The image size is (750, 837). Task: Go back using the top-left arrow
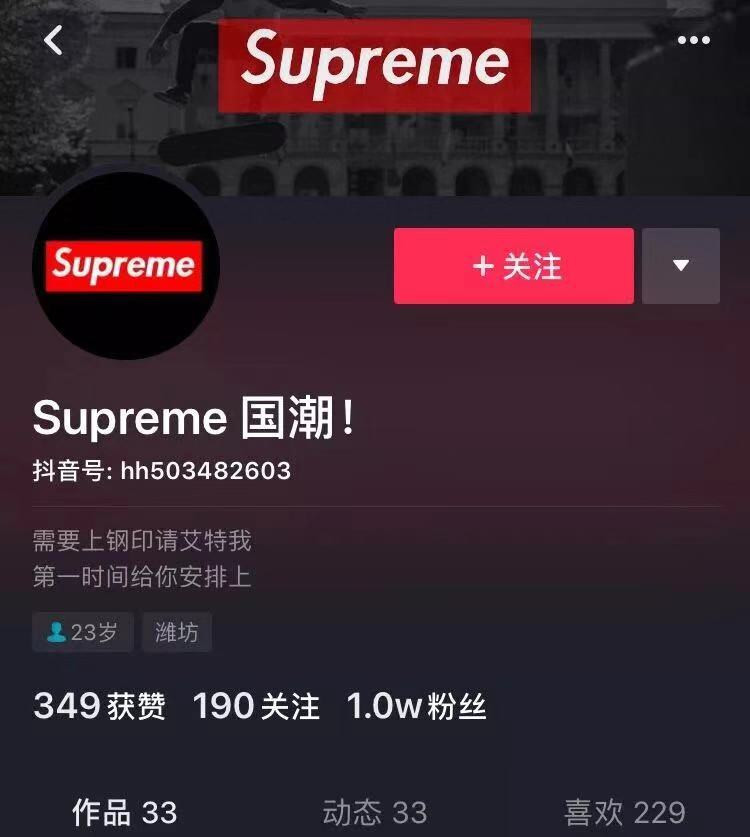click(53, 41)
